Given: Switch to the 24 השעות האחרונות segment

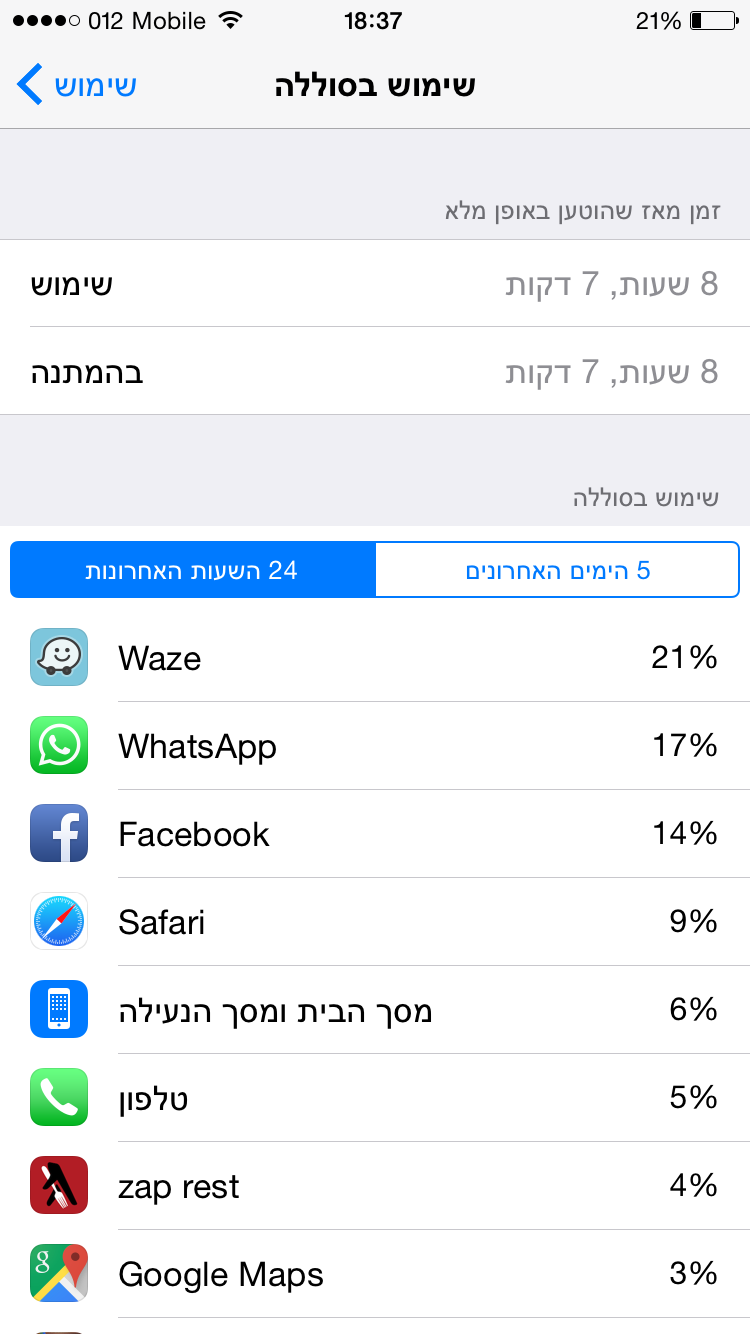Looking at the screenshot, I should click(192, 570).
